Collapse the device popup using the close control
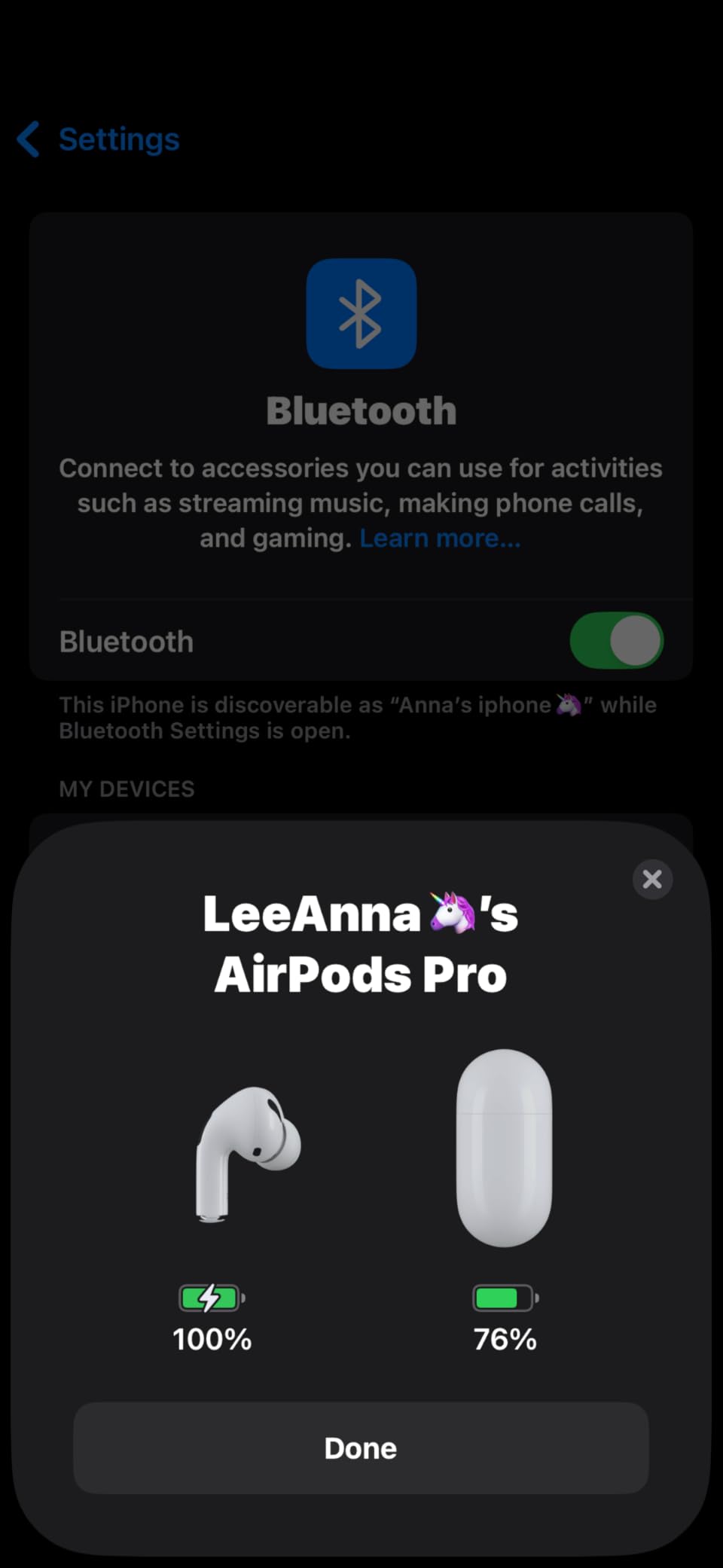 [x=652, y=879]
